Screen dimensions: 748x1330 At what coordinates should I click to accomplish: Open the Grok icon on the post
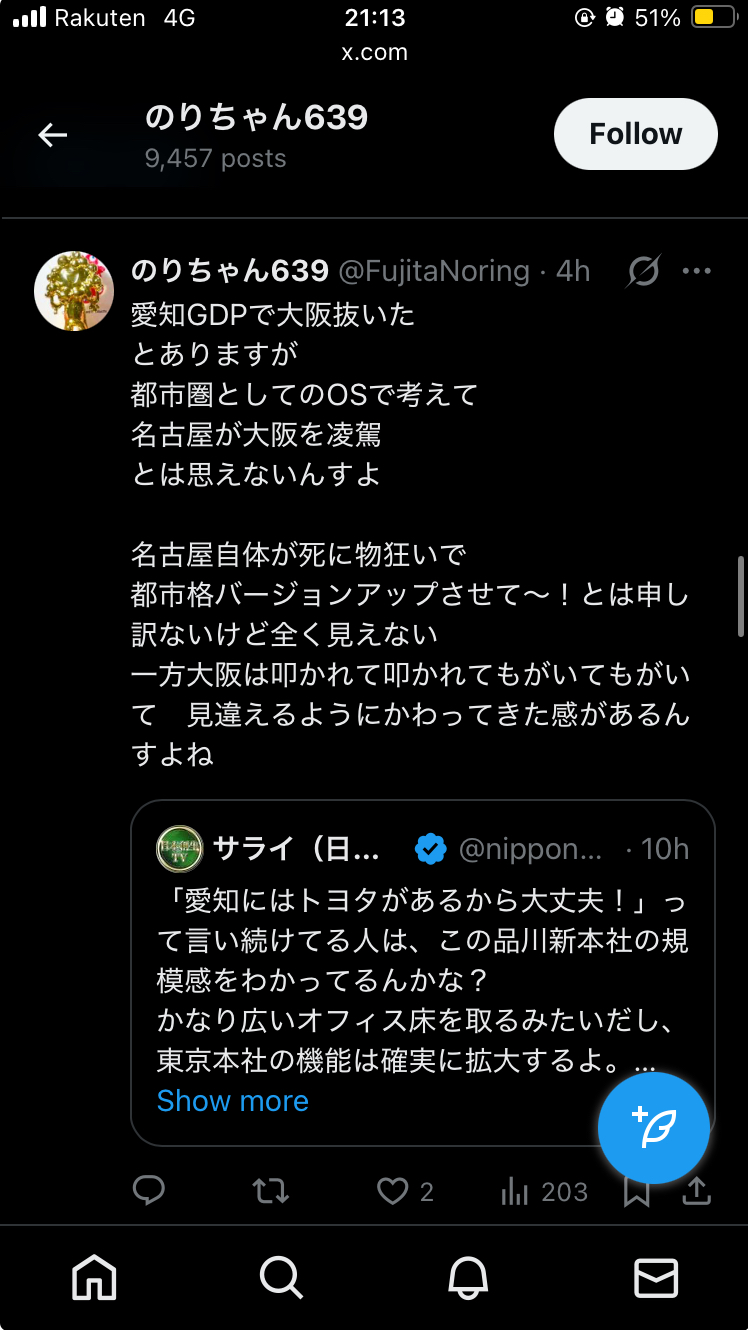pyautogui.click(x=644, y=271)
